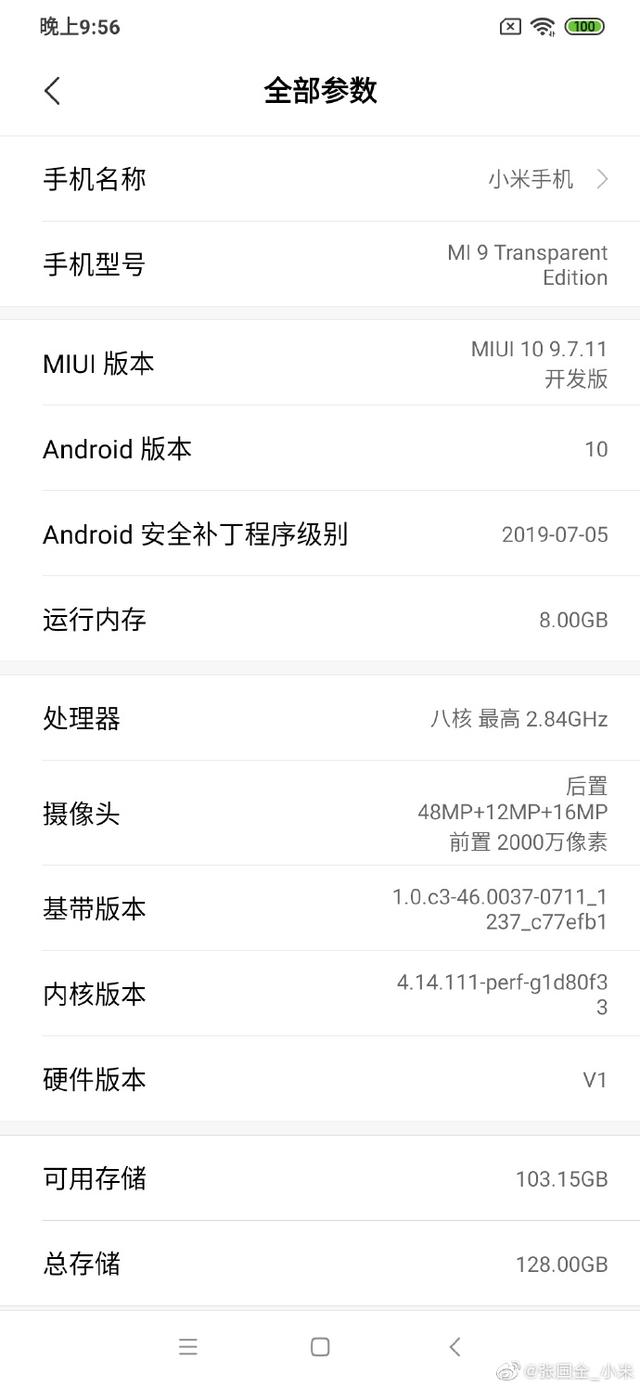Tap the Android 版本 row
This screenshot has width=640, height=1387.
[320, 449]
